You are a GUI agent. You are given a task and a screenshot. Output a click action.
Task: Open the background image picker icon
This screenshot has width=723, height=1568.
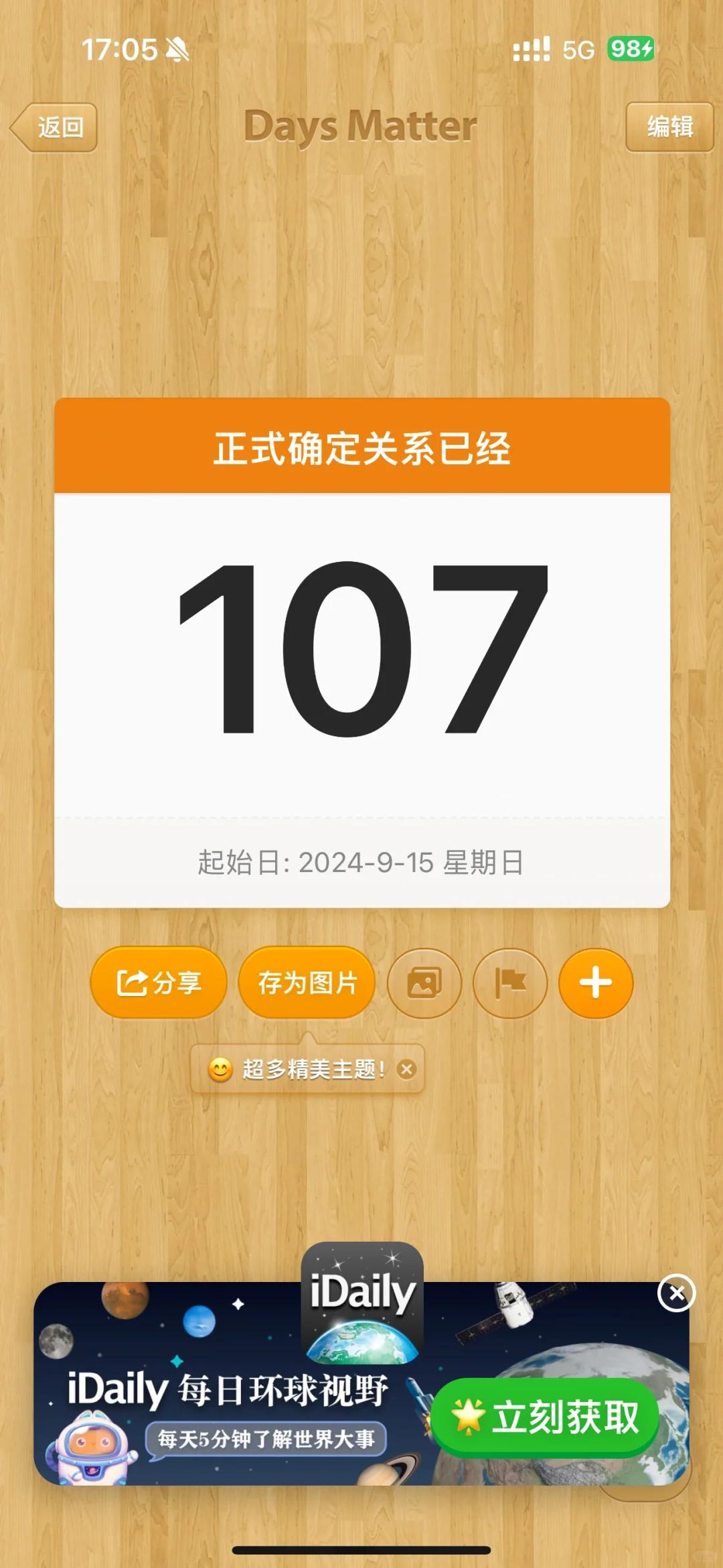(424, 983)
